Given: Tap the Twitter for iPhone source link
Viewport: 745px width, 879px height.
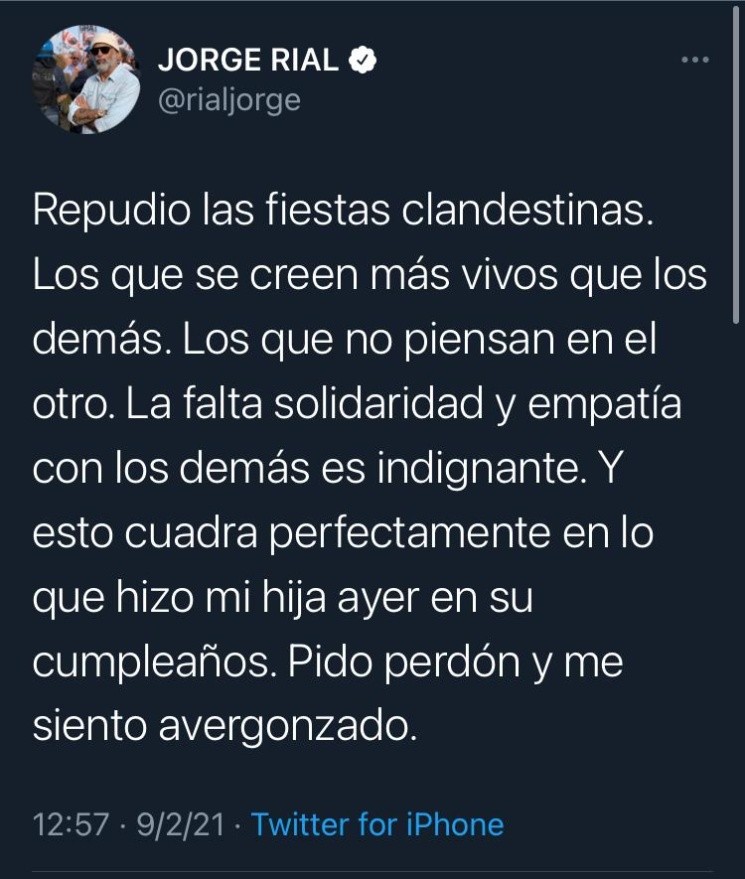Looking at the screenshot, I should coord(377,825).
